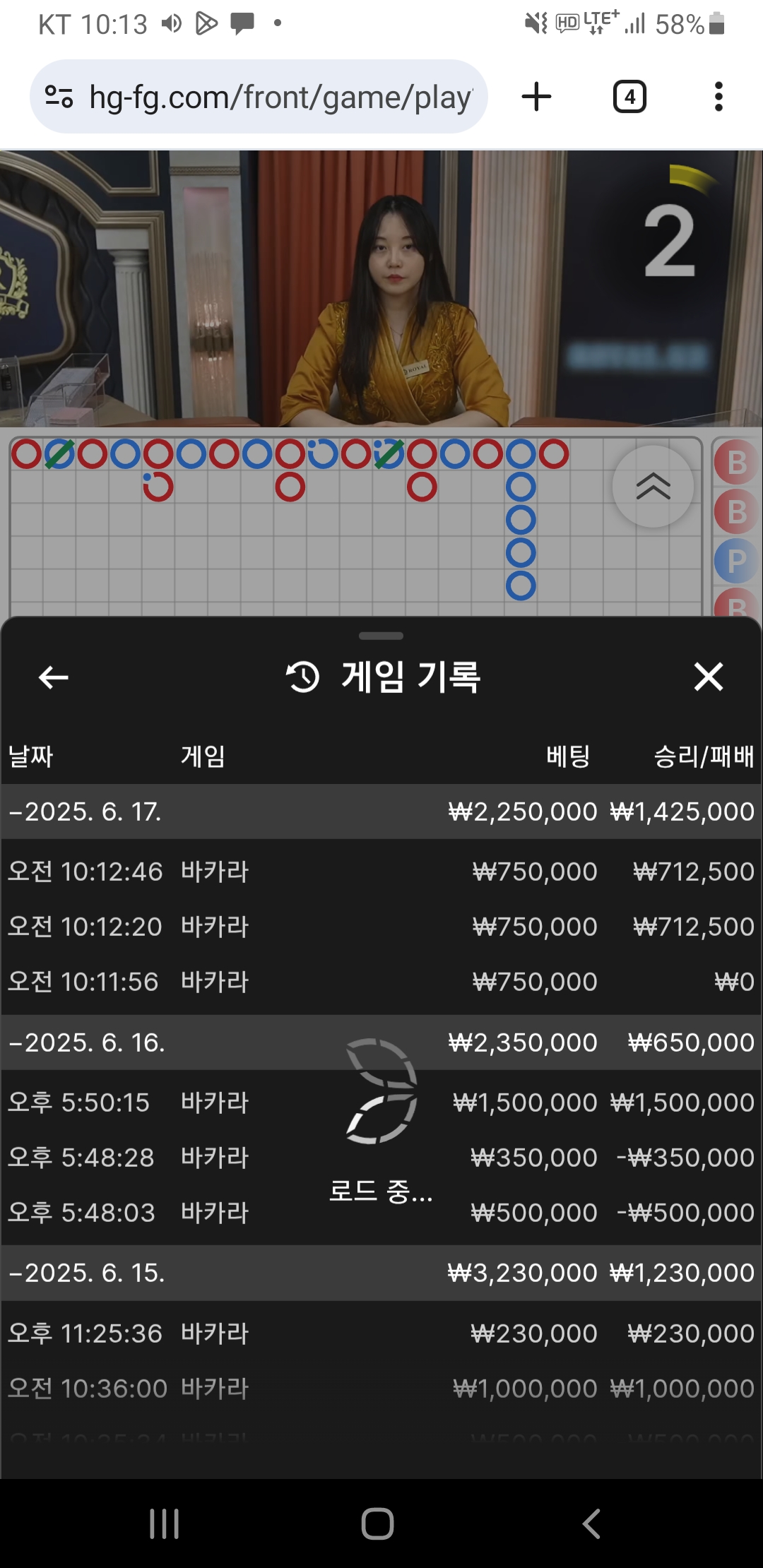763x1568 pixels.
Task: Open the 10:12:20 baccarat record
Action: 381,926
